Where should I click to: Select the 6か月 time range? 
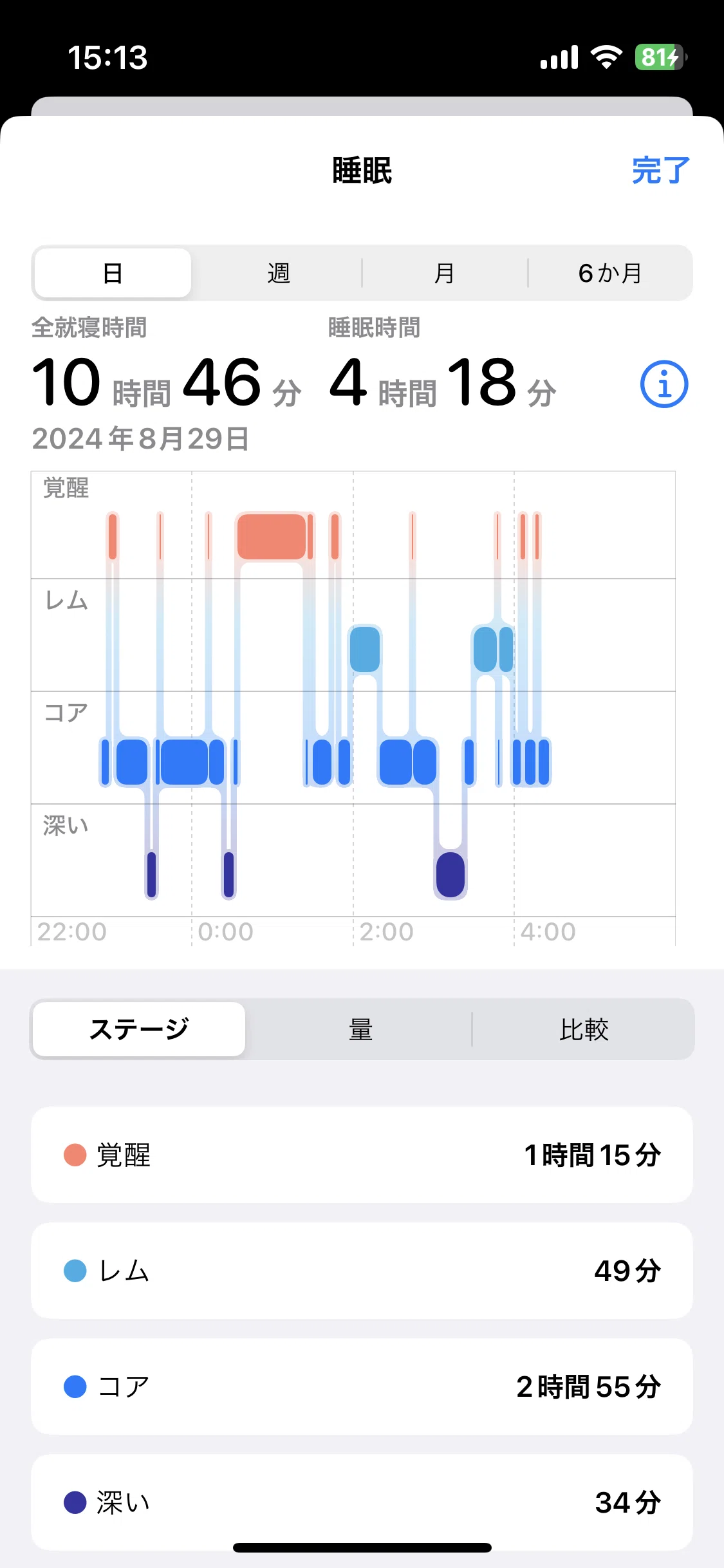pyautogui.click(x=609, y=273)
